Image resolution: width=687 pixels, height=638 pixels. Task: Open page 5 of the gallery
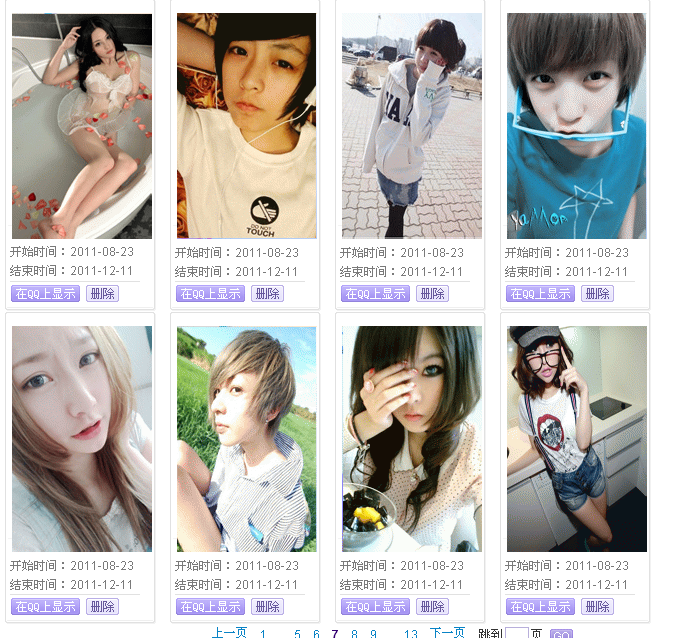coord(297,633)
